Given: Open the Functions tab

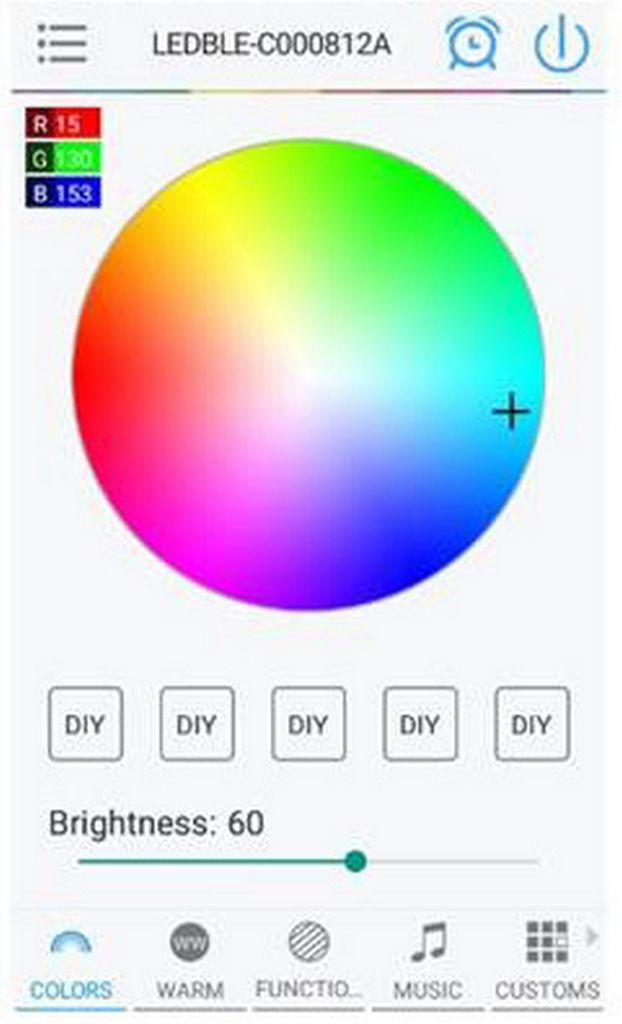Looking at the screenshot, I should [x=308, y=961].
